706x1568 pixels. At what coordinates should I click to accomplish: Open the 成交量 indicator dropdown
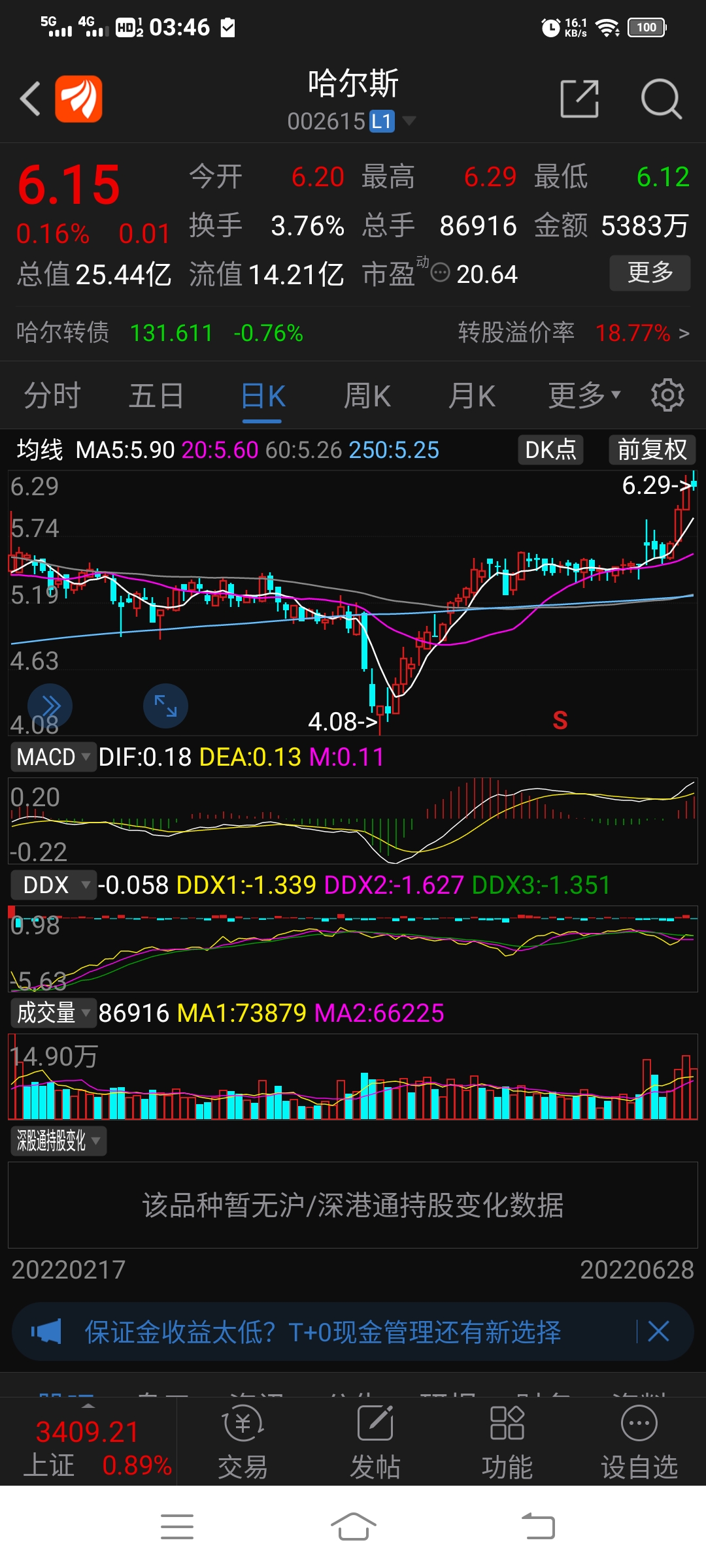[x=53, y=1013]
